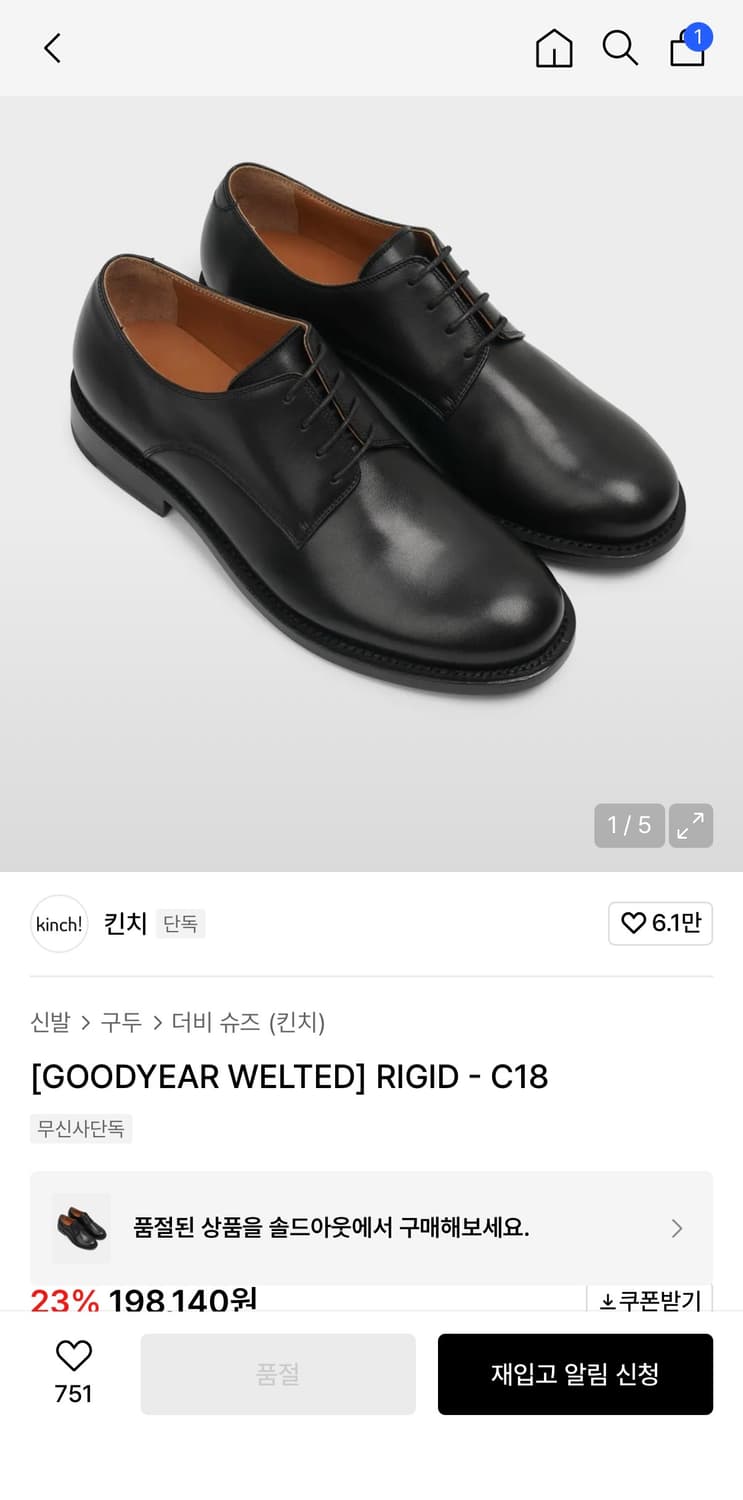Open search using the magnifier icon
Image resolution: width=743 pixels, height=1500 pixels.
[x=621, y=47]
